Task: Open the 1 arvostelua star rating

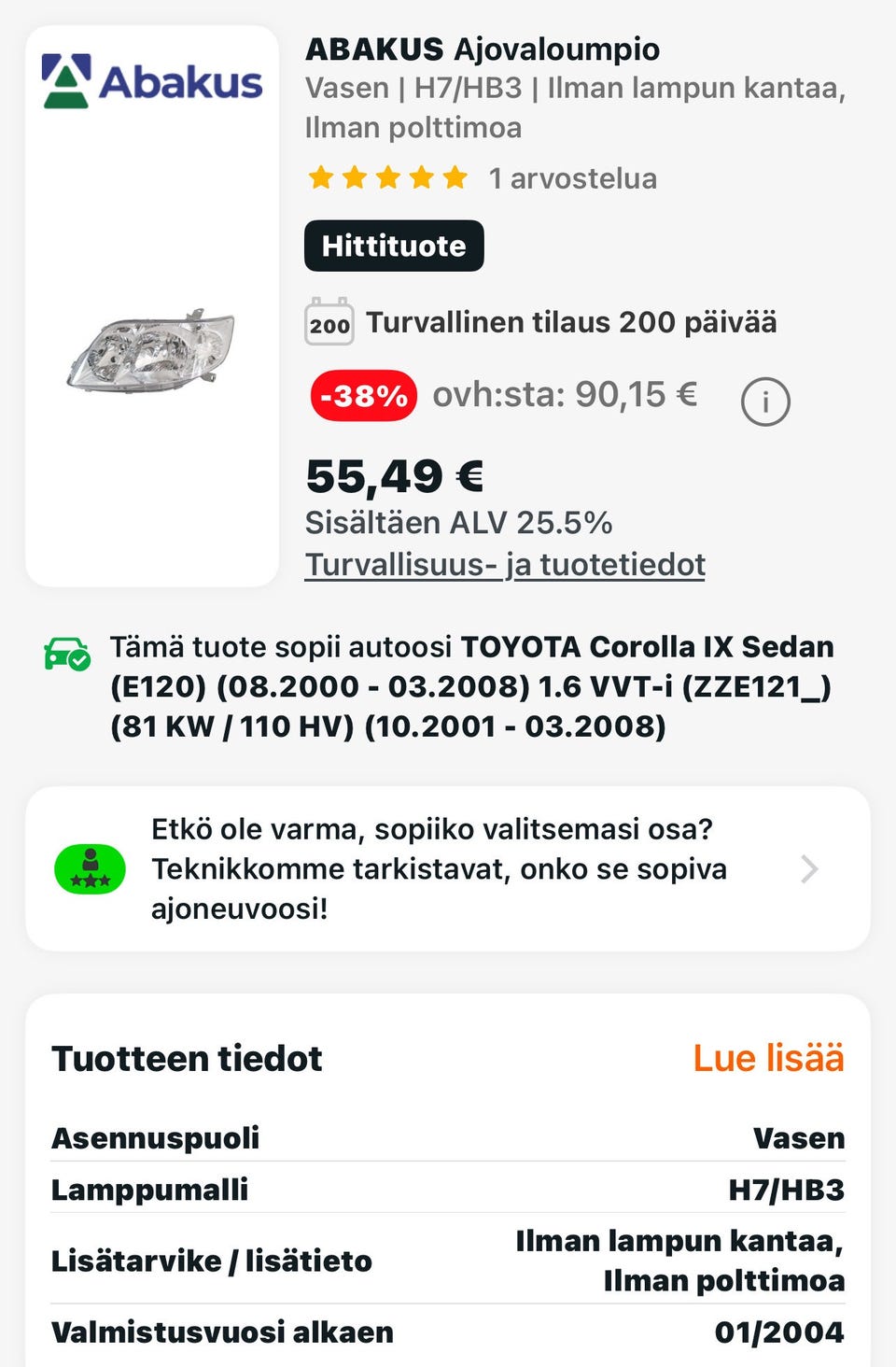Action: [482, 178]
